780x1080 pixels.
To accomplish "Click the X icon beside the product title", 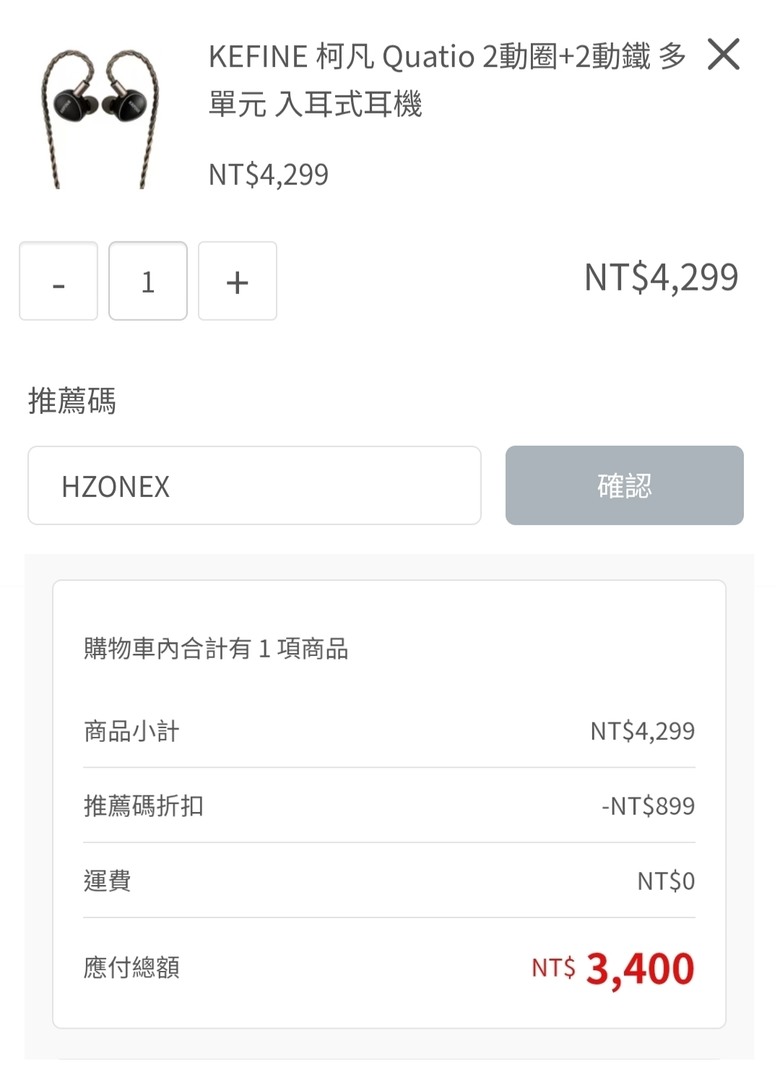I will tap(722, 55).
